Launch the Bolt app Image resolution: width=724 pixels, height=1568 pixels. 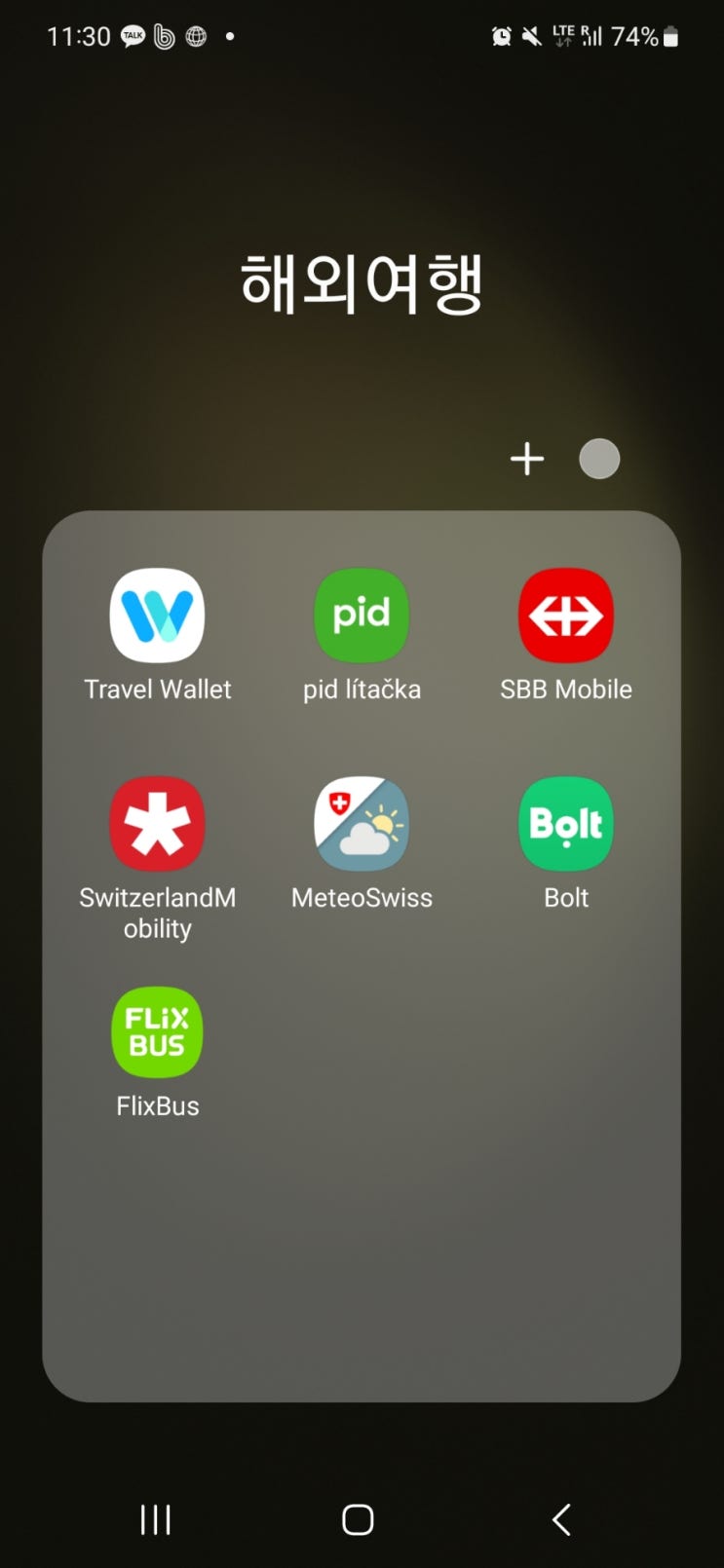click(565, 825)
